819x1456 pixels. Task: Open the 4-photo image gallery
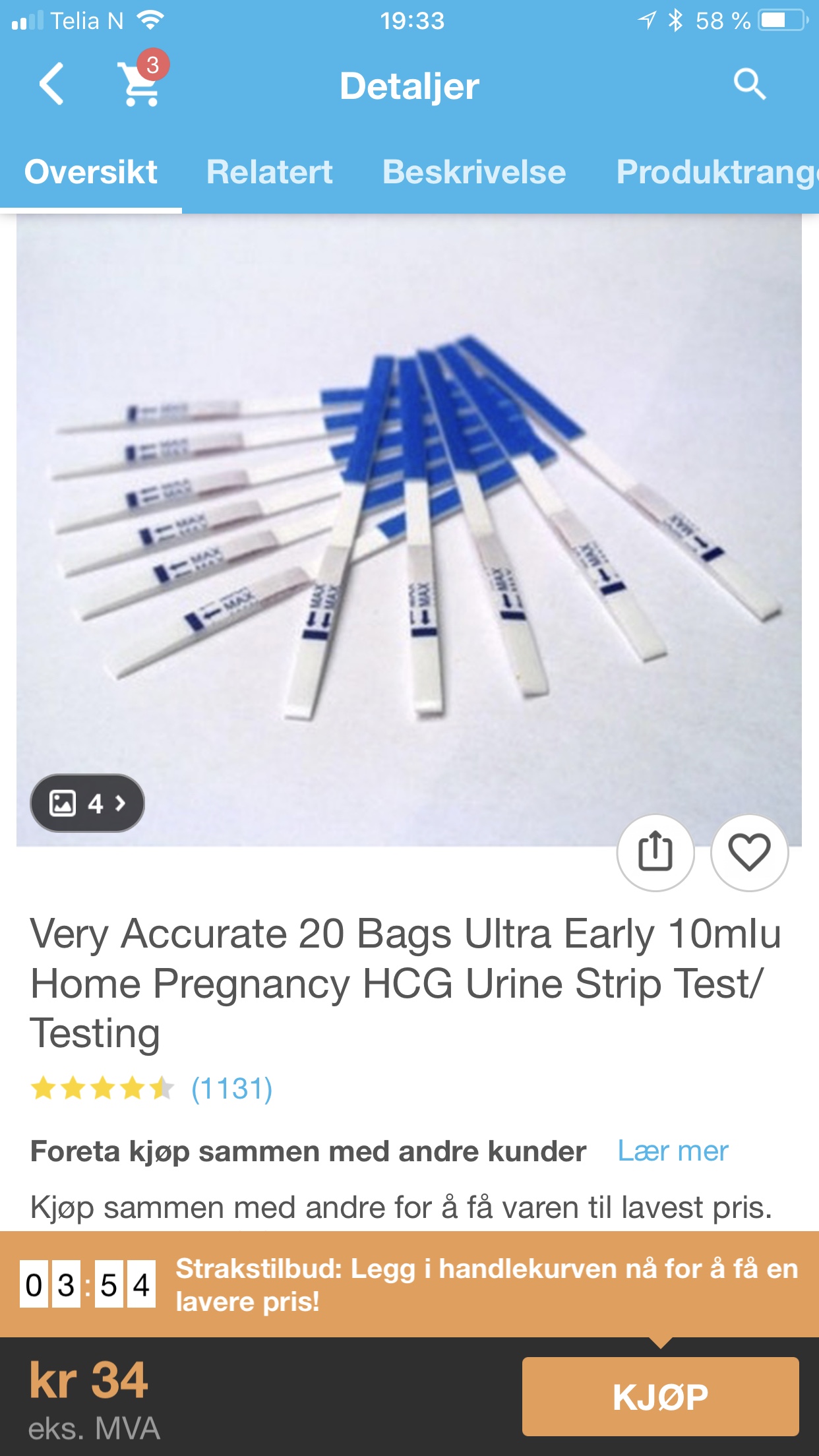[87, 803]
